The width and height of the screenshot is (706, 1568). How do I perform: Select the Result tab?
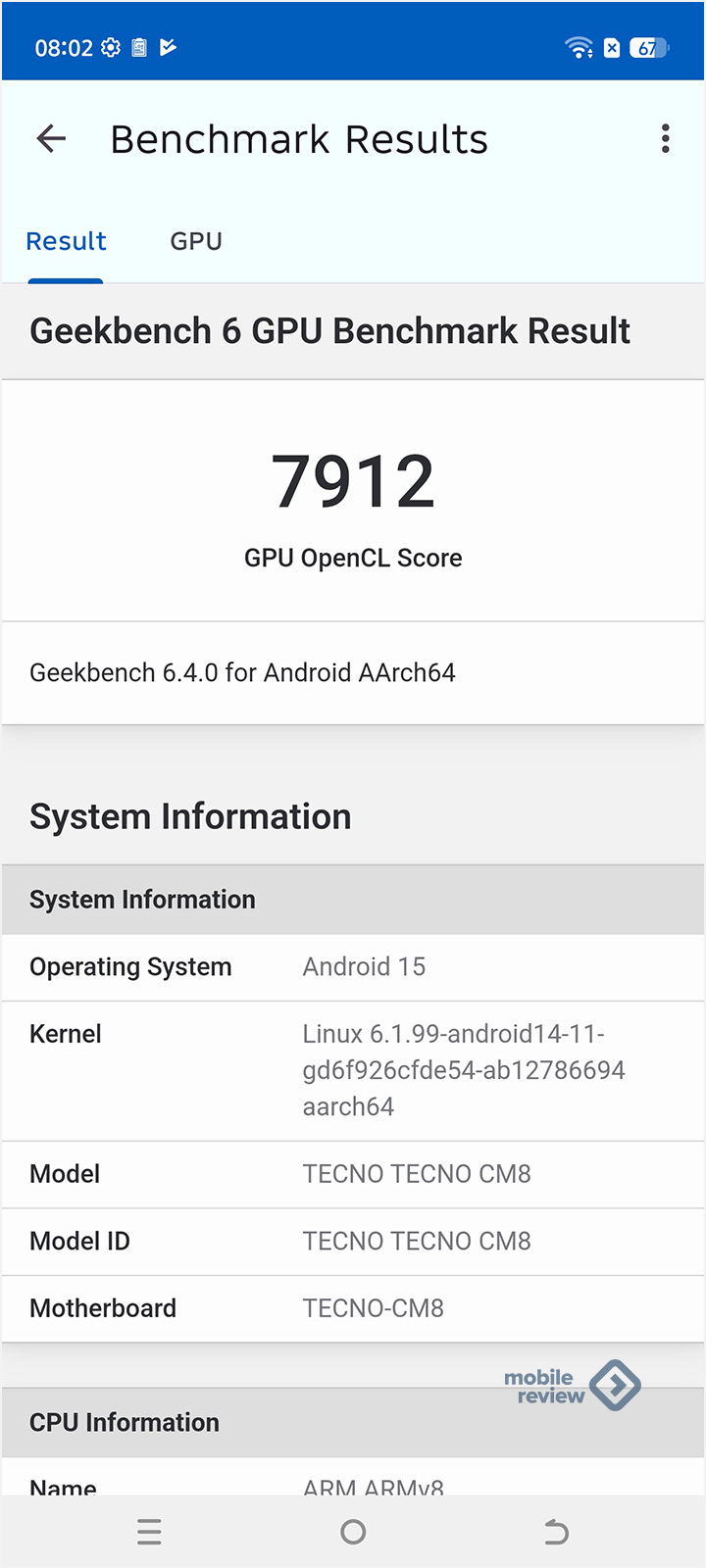click(x=66, y=241)
